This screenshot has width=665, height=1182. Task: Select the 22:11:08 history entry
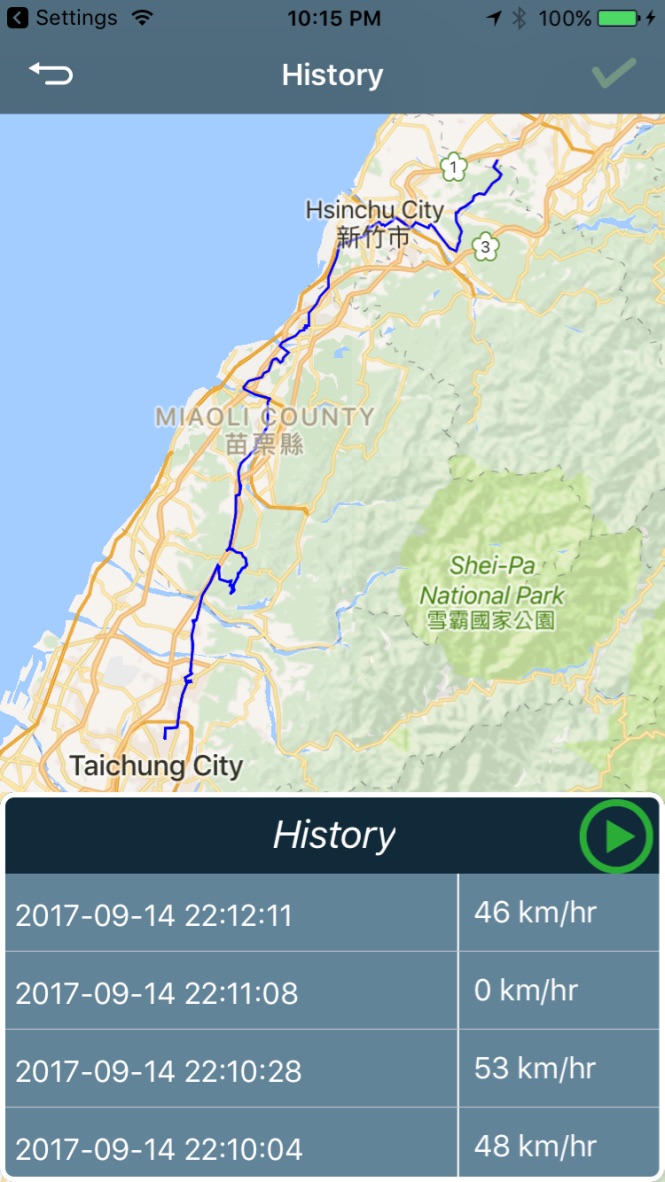pyautogui.click(x=232, y=992)
